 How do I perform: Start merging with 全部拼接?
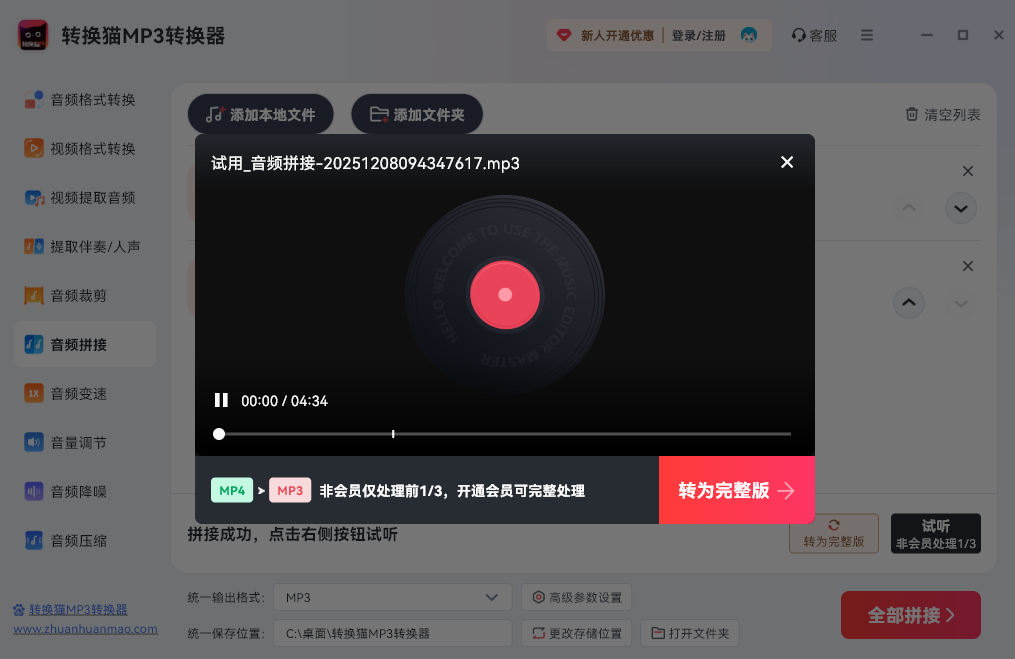(x=910, y=615)
